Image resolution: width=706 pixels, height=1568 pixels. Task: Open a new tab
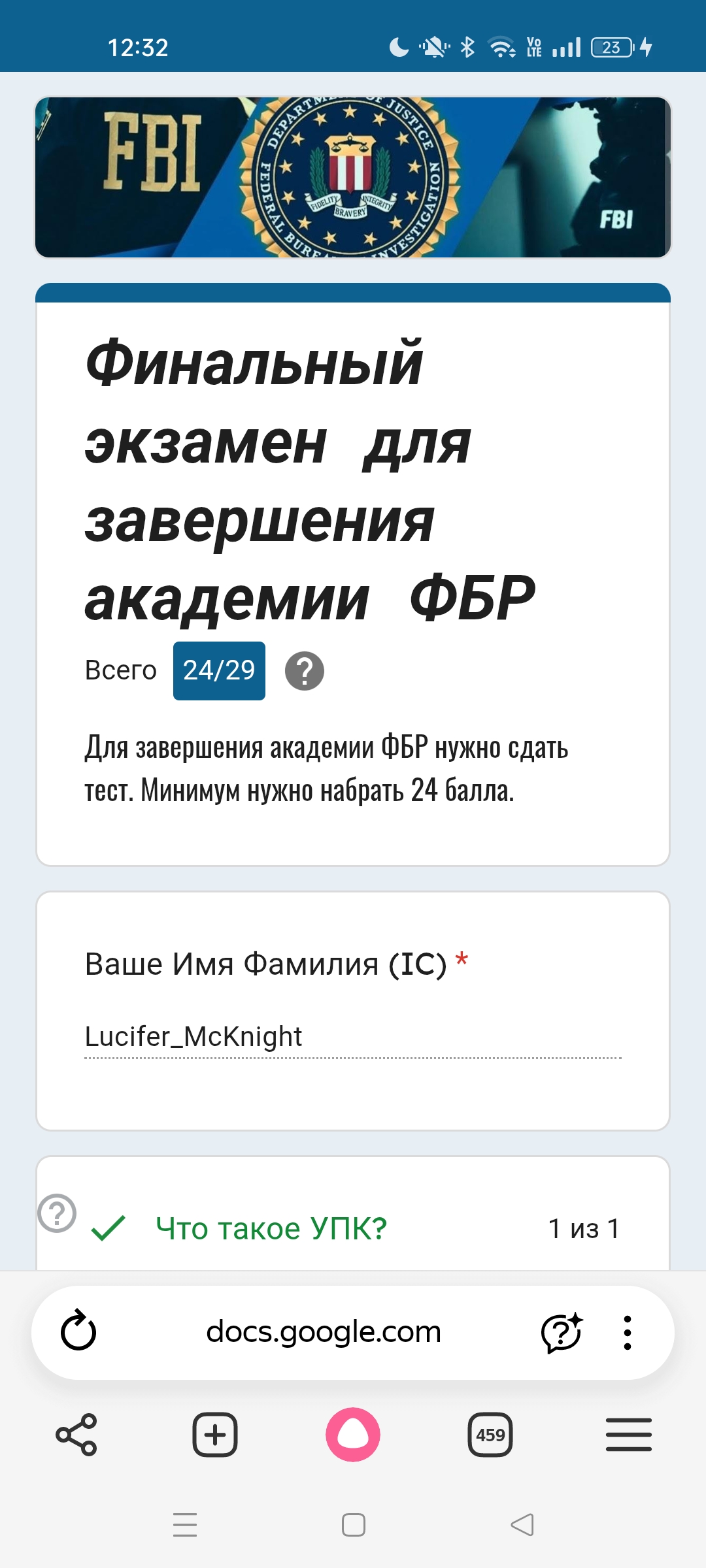point(215,1435)
